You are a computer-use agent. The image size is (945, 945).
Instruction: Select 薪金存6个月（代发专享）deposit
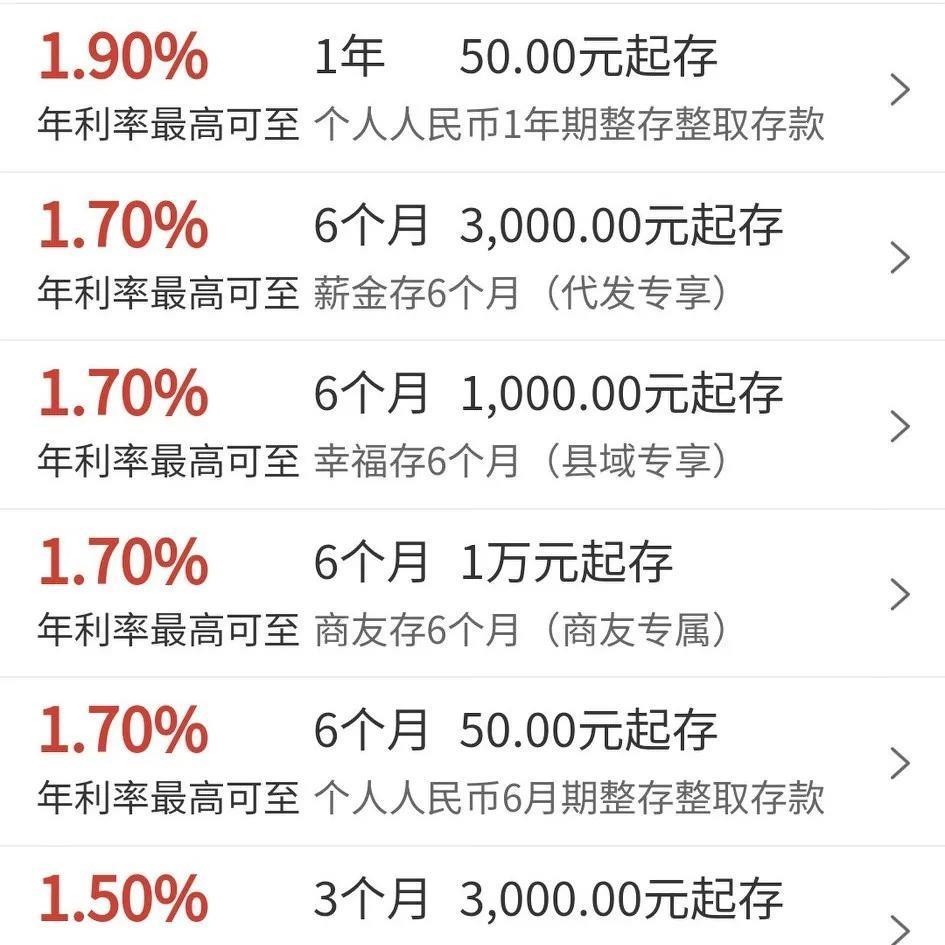click(472, 258)
